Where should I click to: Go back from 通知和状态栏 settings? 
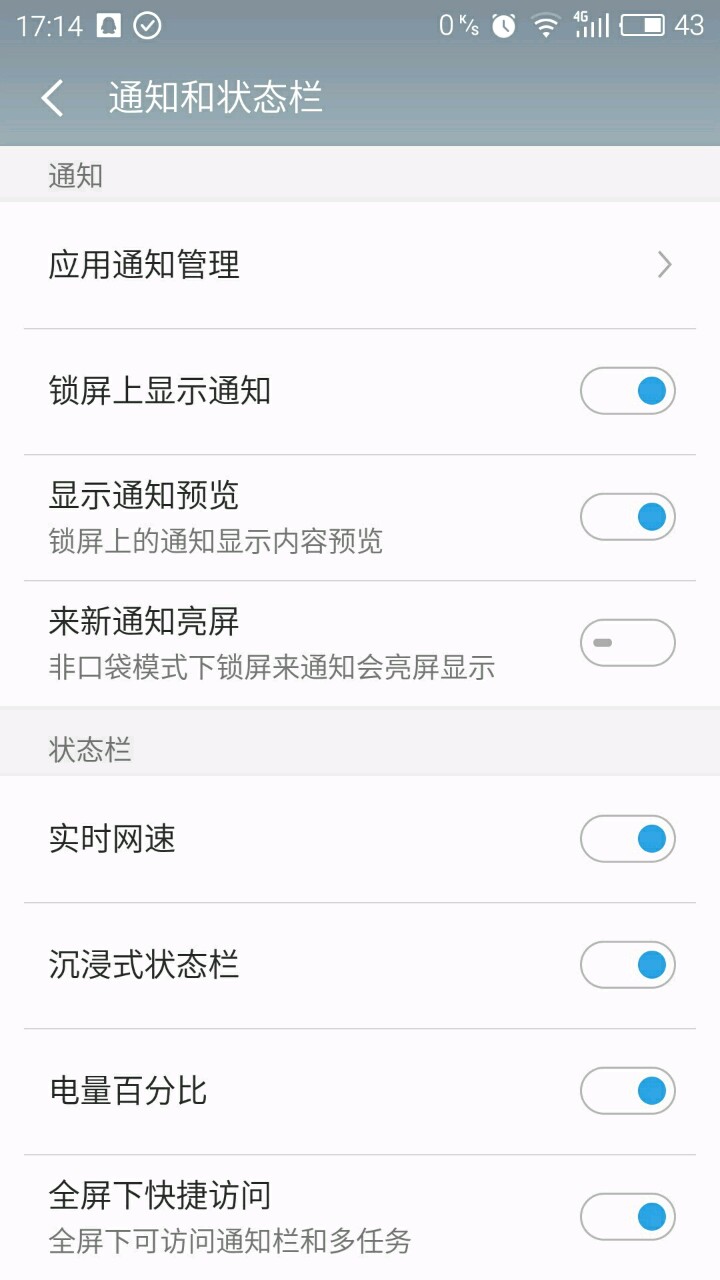52,98
